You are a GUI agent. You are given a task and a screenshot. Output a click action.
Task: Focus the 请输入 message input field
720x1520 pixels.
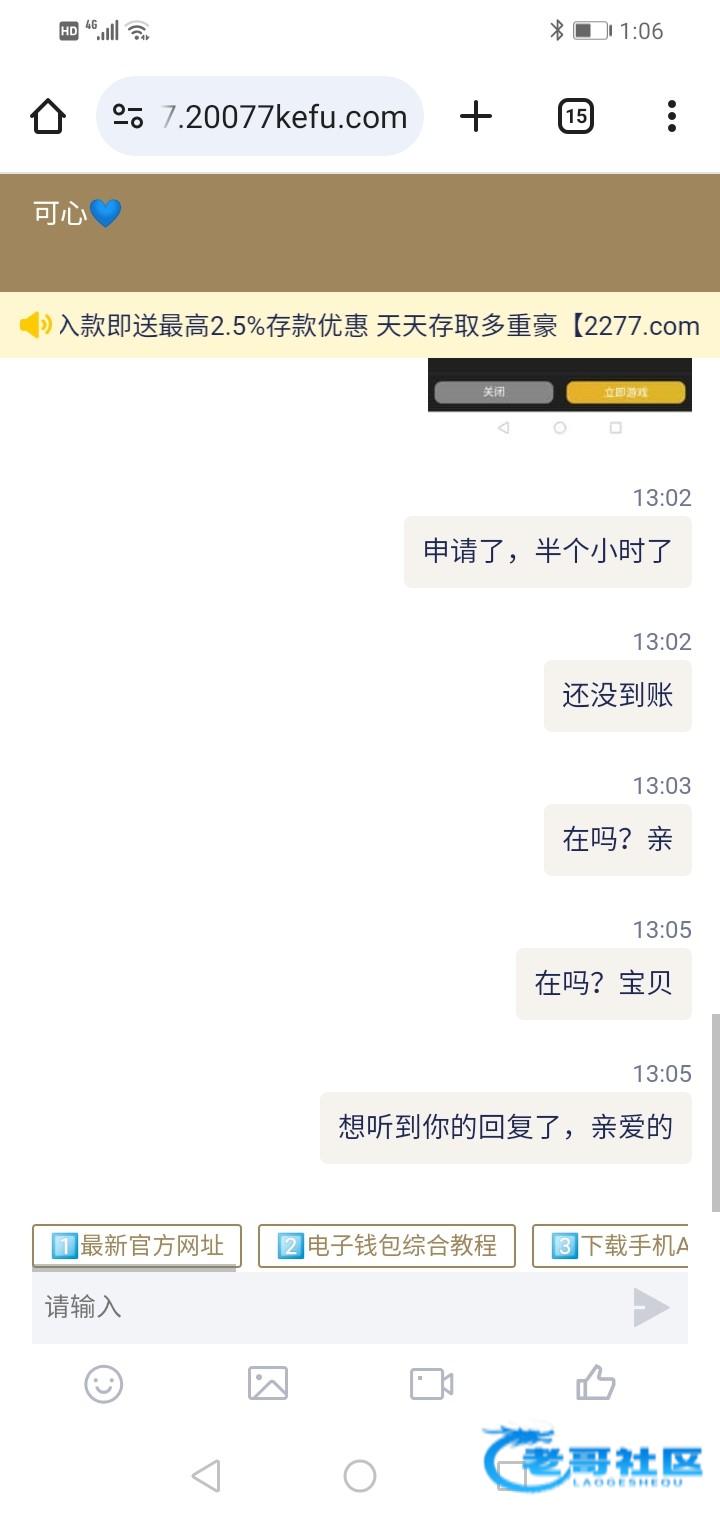click(320, 1307)
